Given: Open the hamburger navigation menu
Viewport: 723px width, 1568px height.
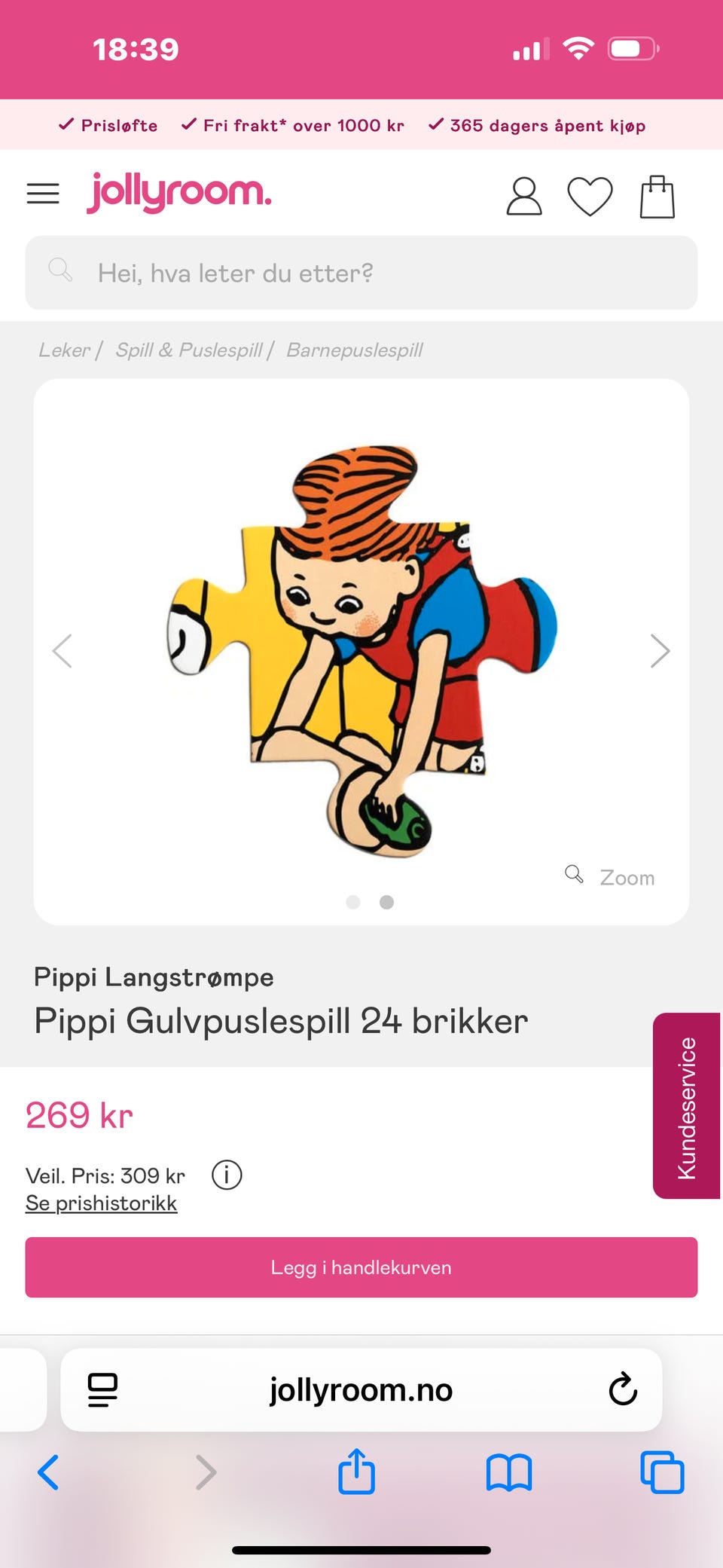Looking at the screenshot, I should [43, 193].
